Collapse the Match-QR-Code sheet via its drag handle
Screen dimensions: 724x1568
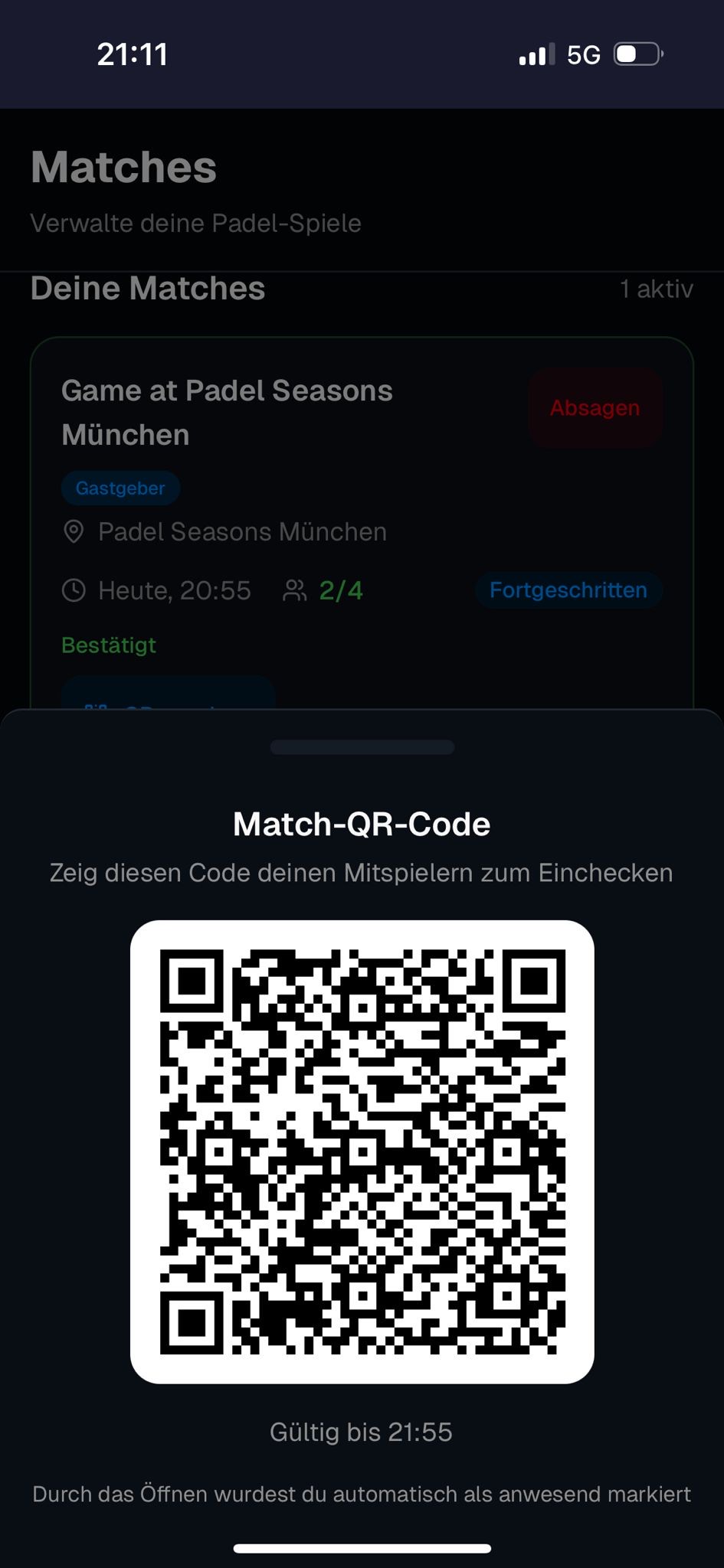pyautogui.click(x=362, y=746)
